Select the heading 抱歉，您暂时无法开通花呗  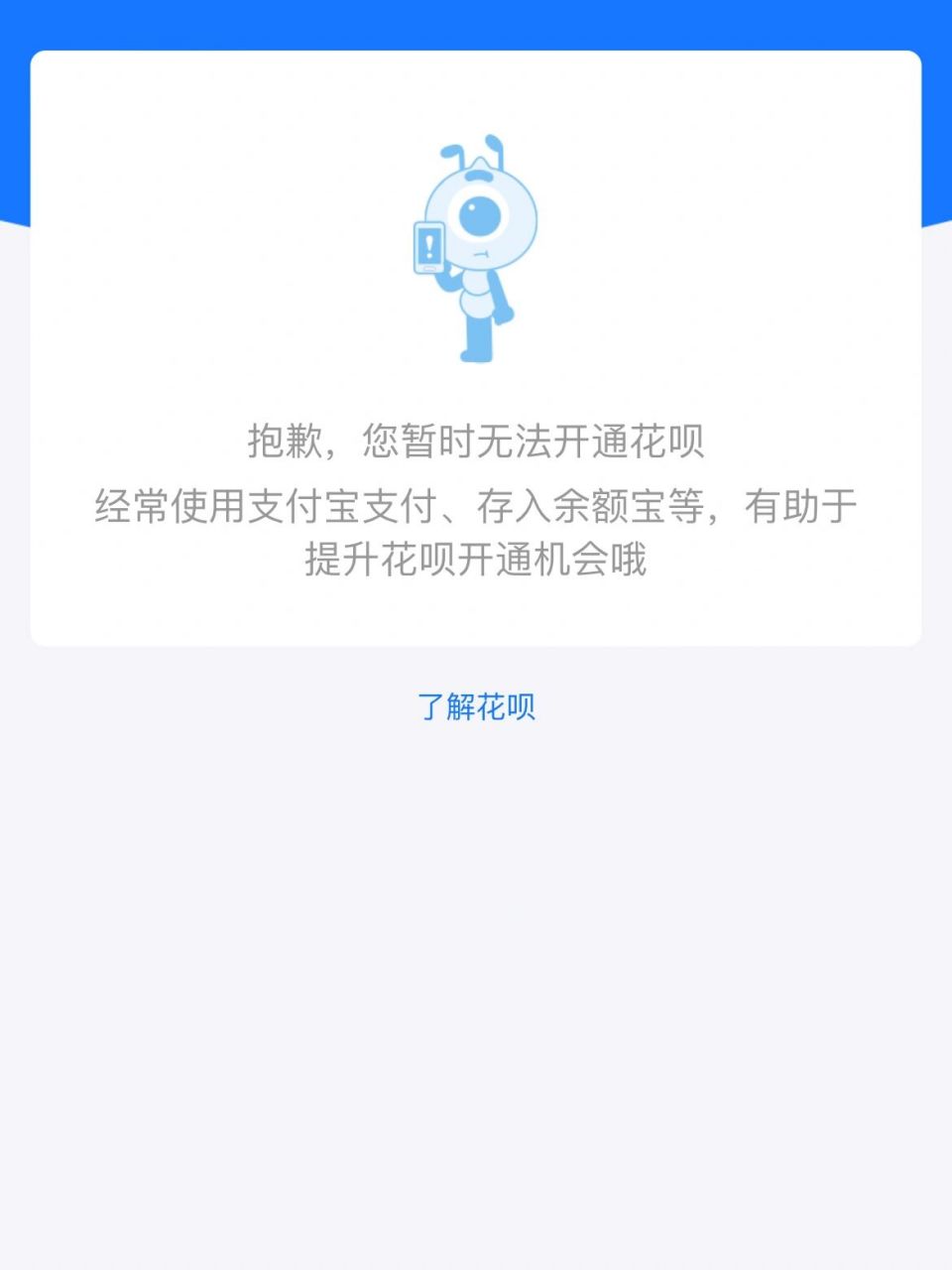476,440
